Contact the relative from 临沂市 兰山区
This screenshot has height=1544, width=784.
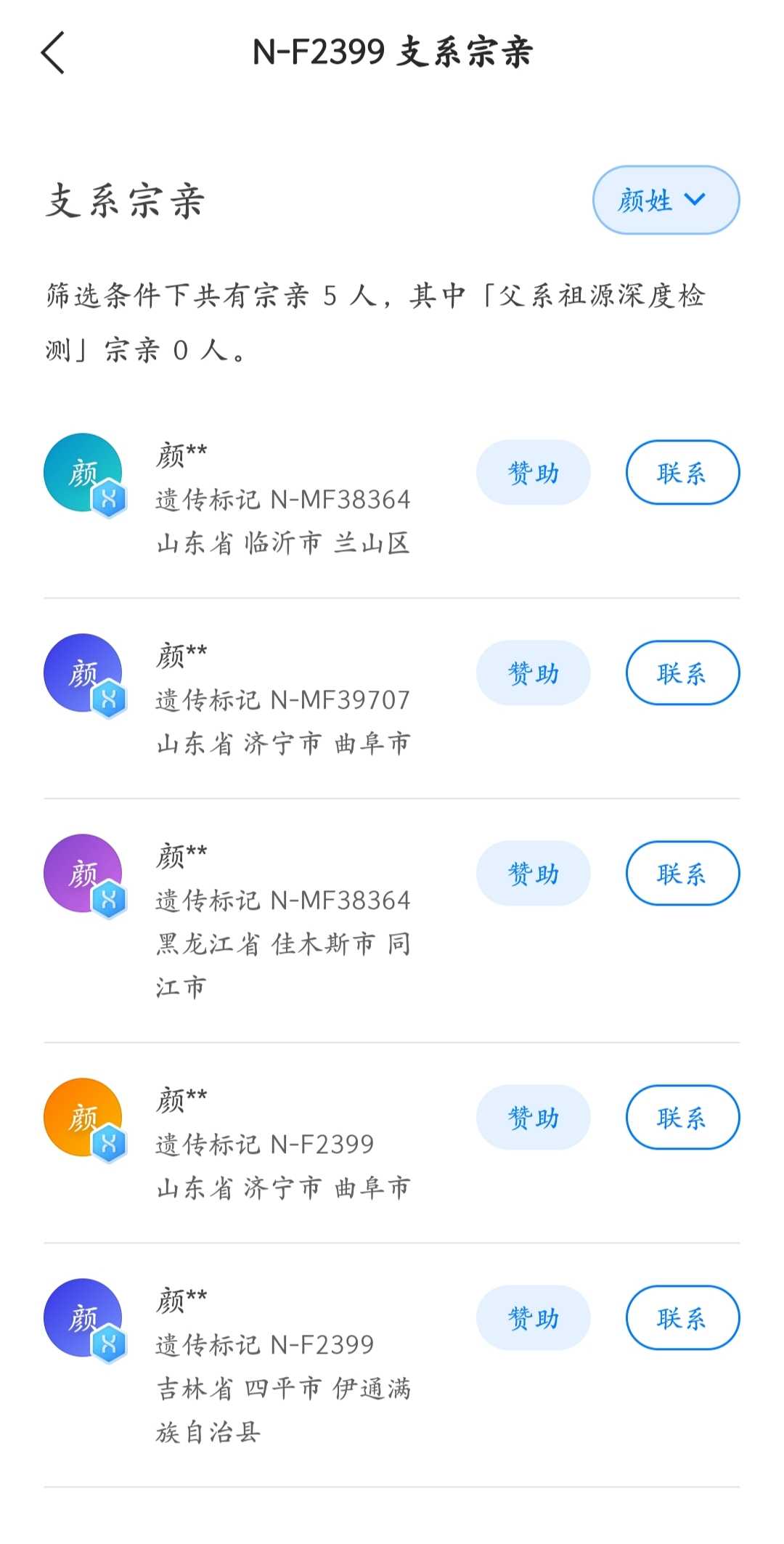(x=682, y=473)
